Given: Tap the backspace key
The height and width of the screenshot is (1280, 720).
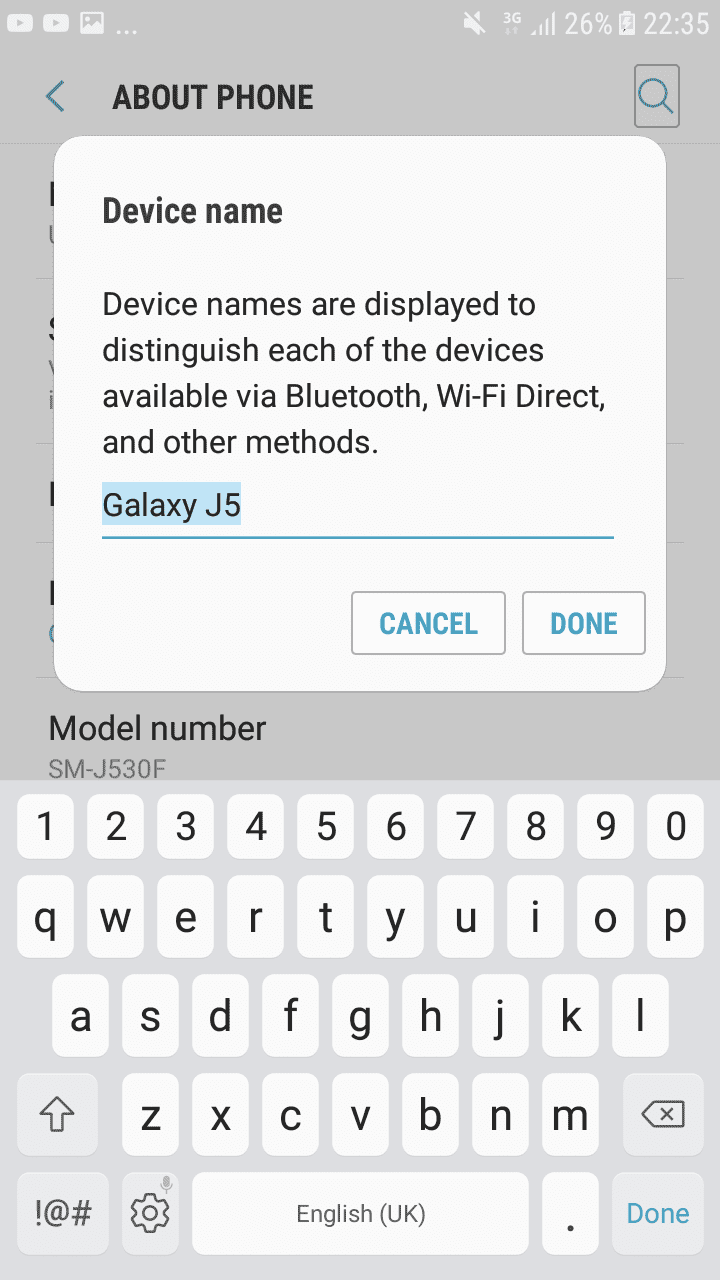Looking at the screenshot, I should click(663, 1114).
